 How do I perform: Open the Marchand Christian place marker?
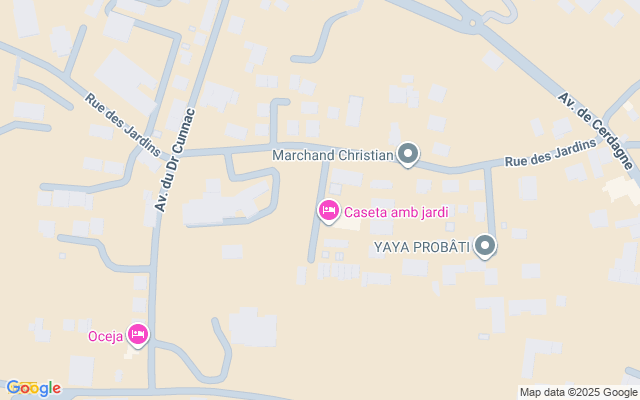click(408, 154)
